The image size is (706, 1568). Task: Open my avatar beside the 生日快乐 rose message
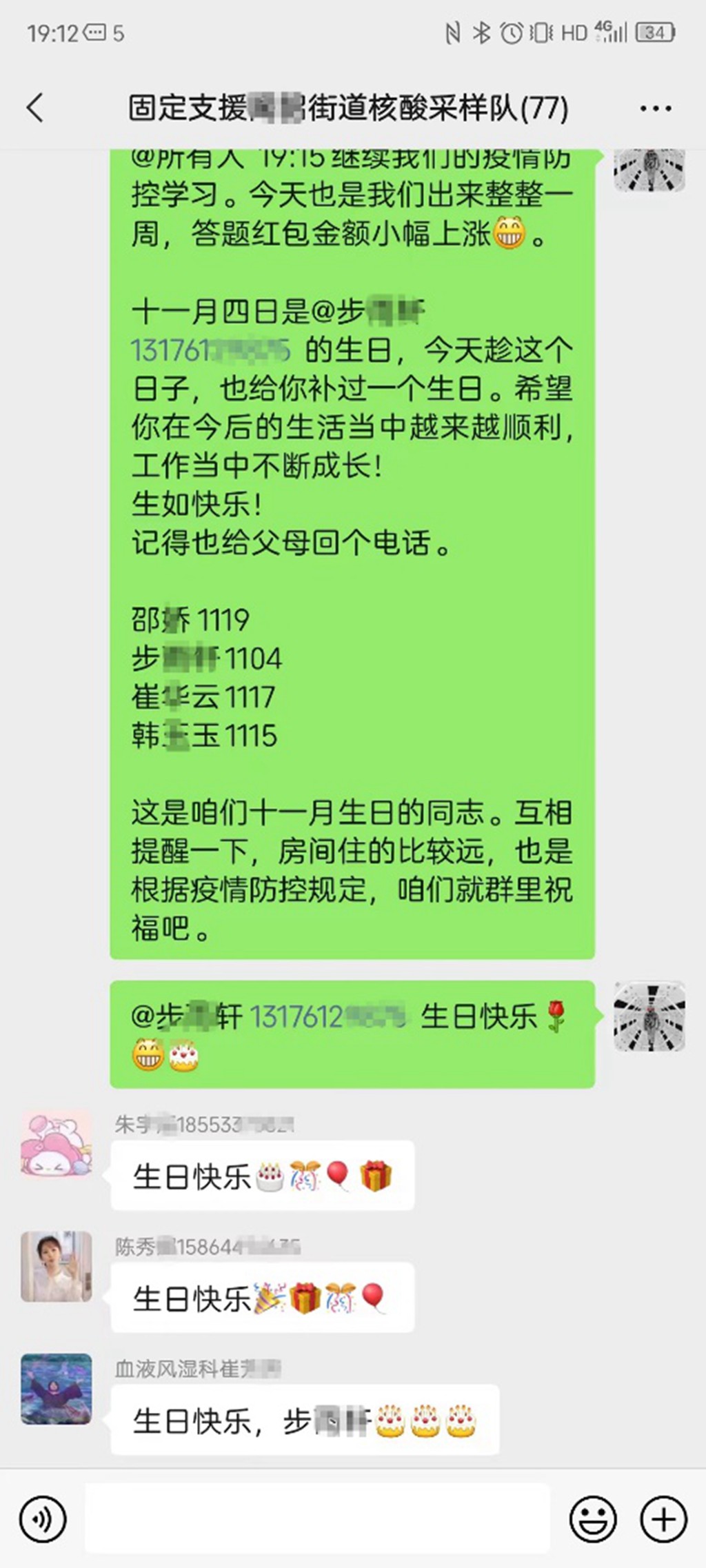point(649,1016)
